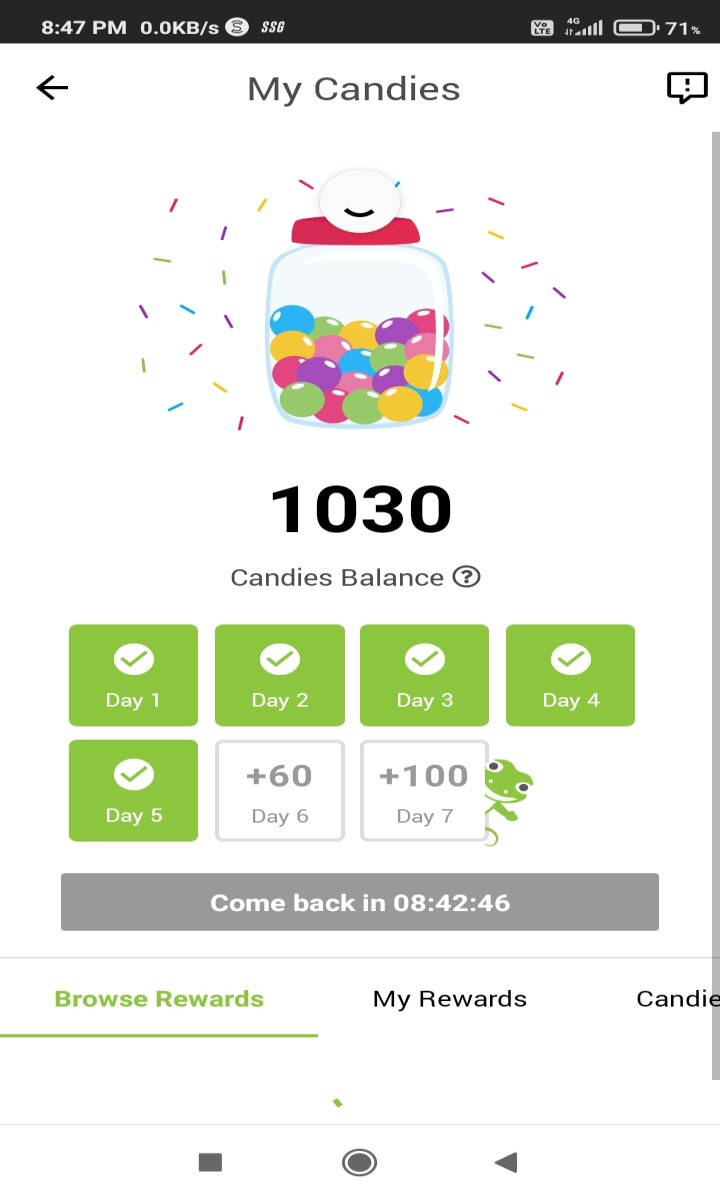Switch to the My Rewards tab

tap(450, 999)
